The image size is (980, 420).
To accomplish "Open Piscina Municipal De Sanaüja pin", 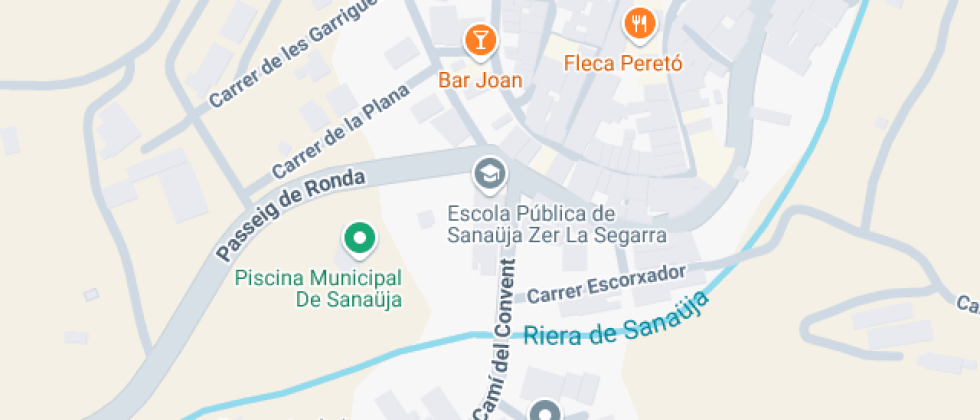I will tap(358, 239).
